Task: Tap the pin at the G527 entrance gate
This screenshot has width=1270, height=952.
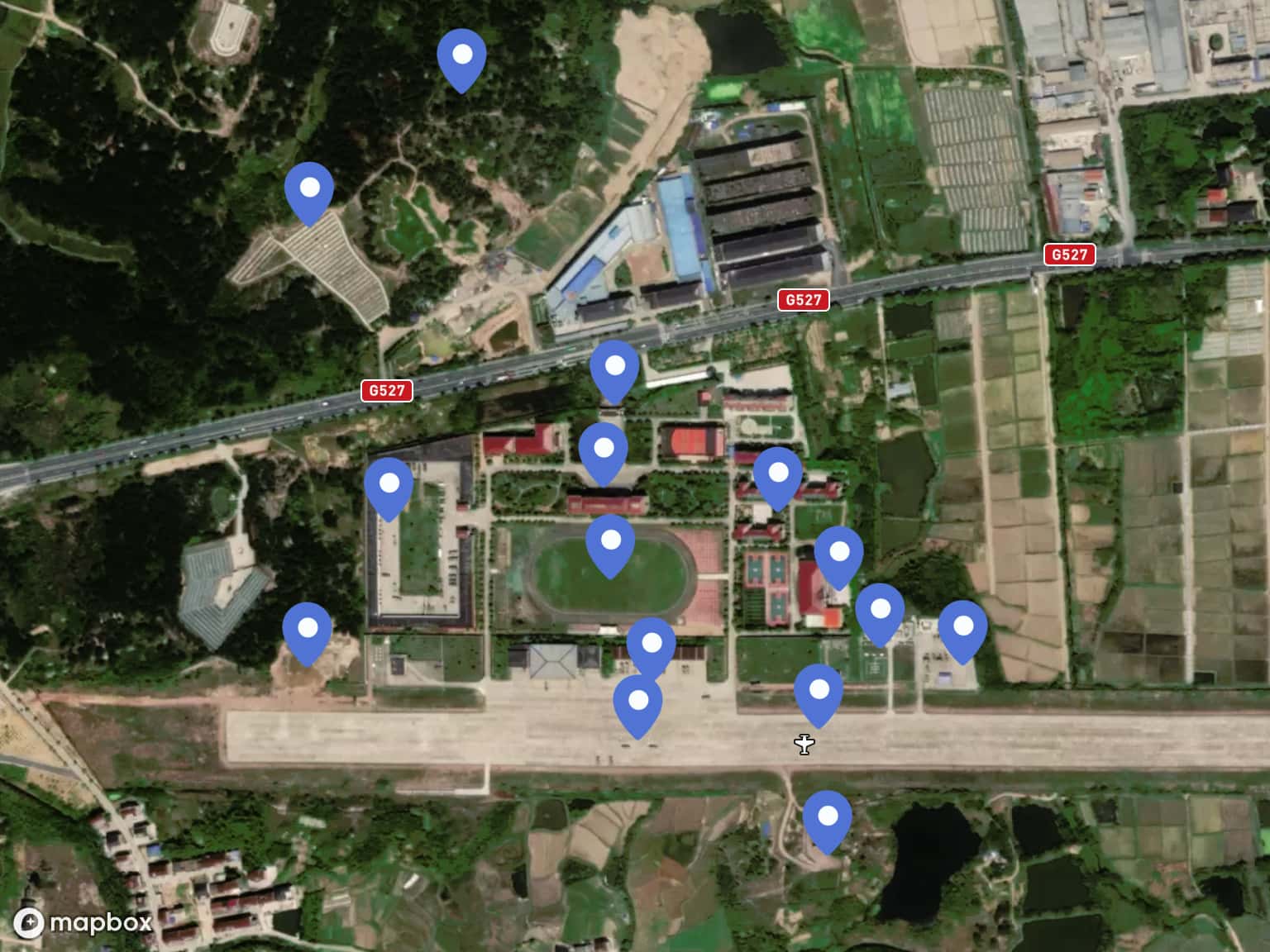Action: click(x=614, y=370)
